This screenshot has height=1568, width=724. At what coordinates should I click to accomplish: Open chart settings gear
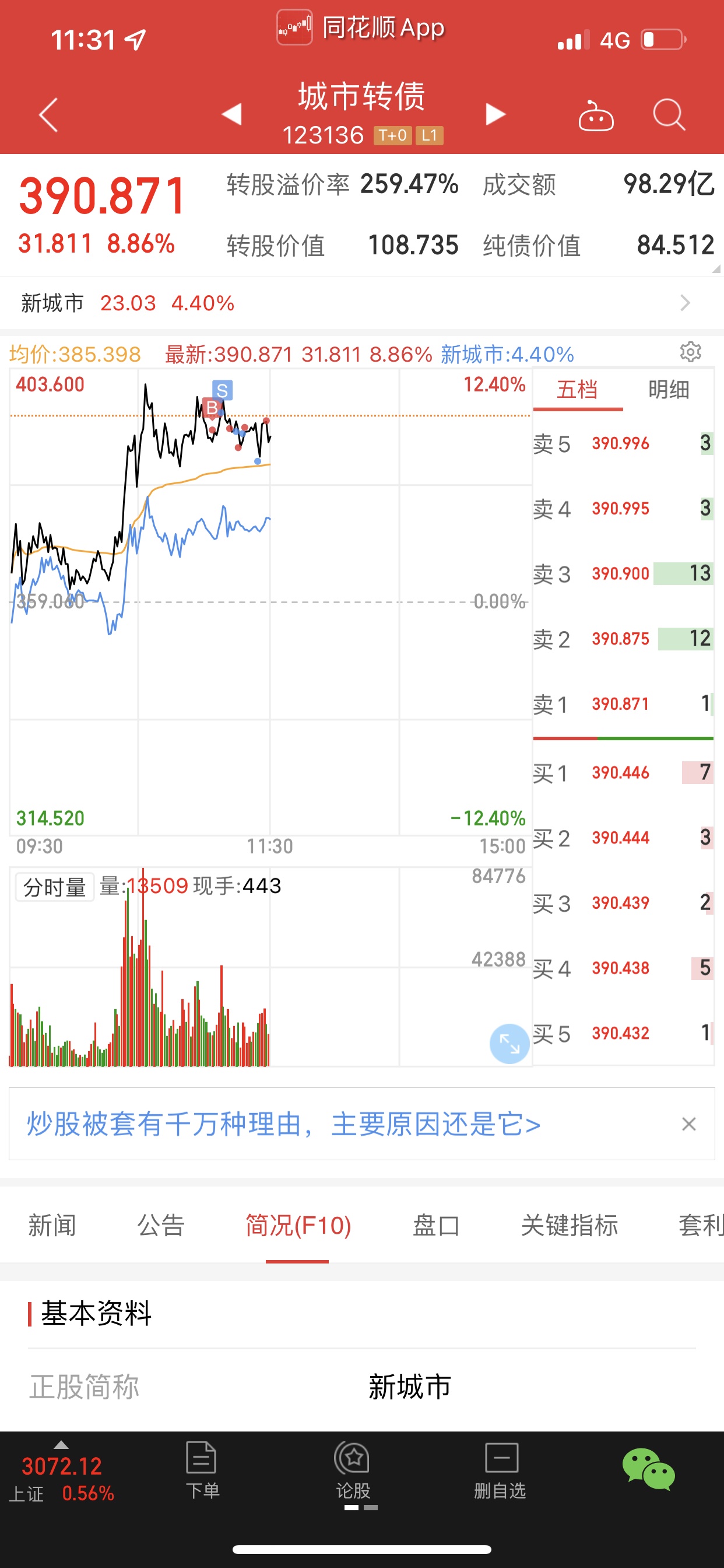(x=691, y=351)
